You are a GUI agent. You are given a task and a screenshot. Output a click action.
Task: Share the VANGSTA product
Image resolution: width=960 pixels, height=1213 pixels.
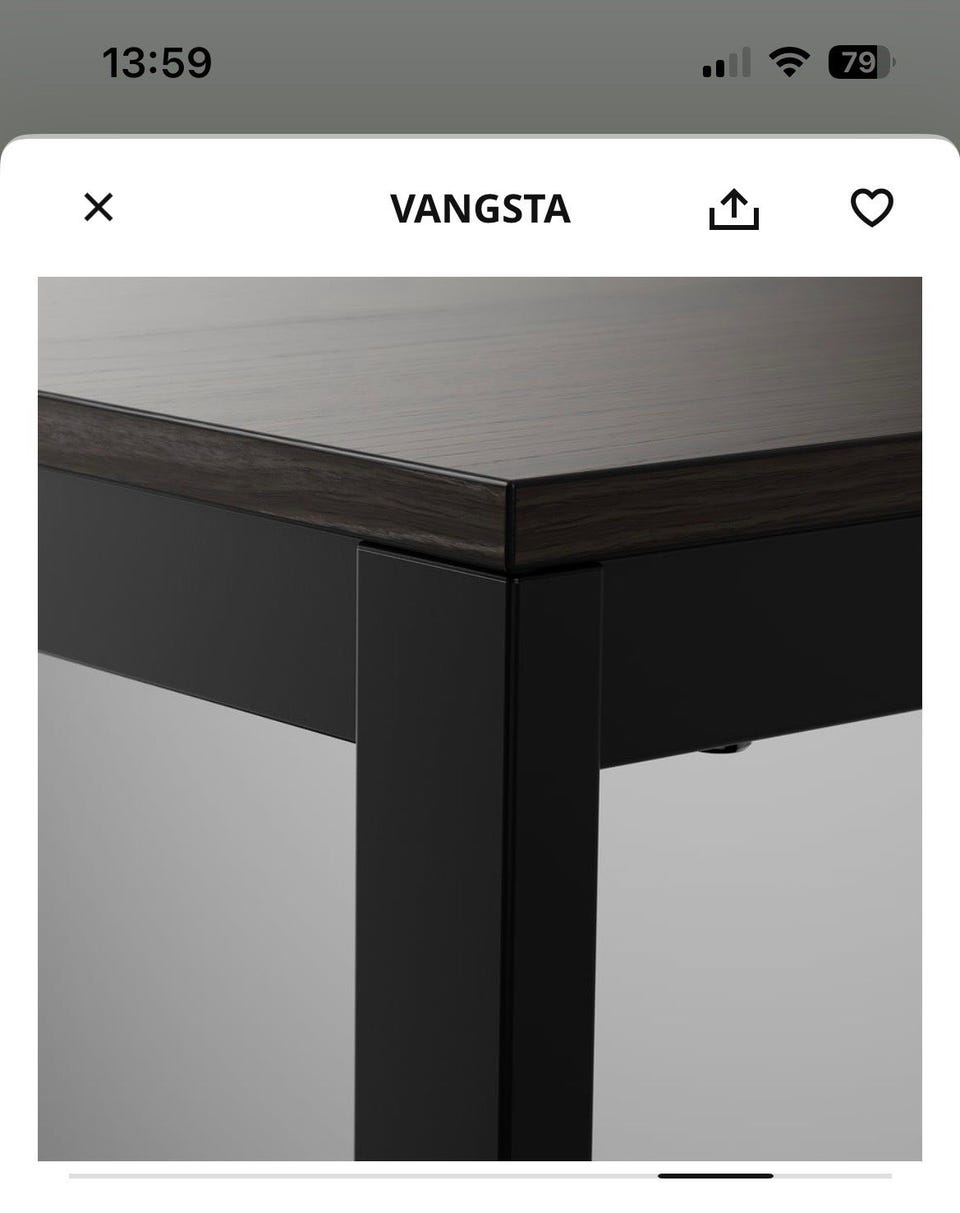click(x=734, y=209)
